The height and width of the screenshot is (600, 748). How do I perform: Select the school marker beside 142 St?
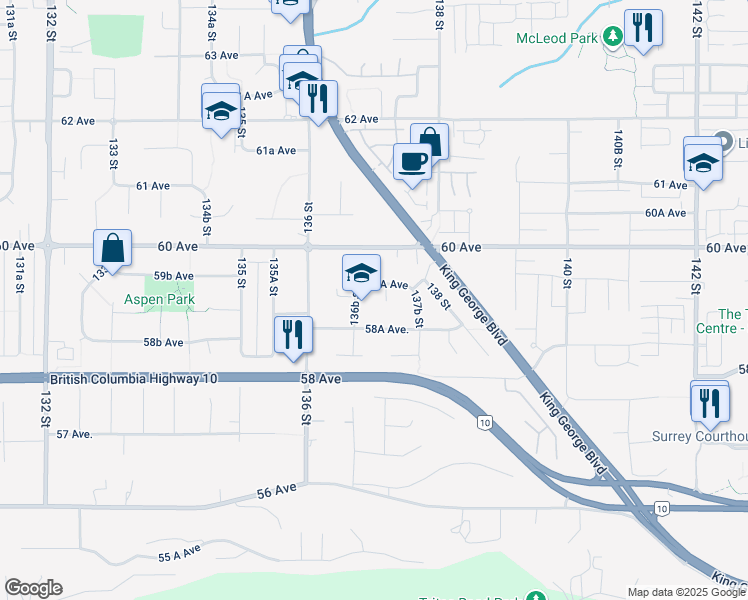(703, 161)
